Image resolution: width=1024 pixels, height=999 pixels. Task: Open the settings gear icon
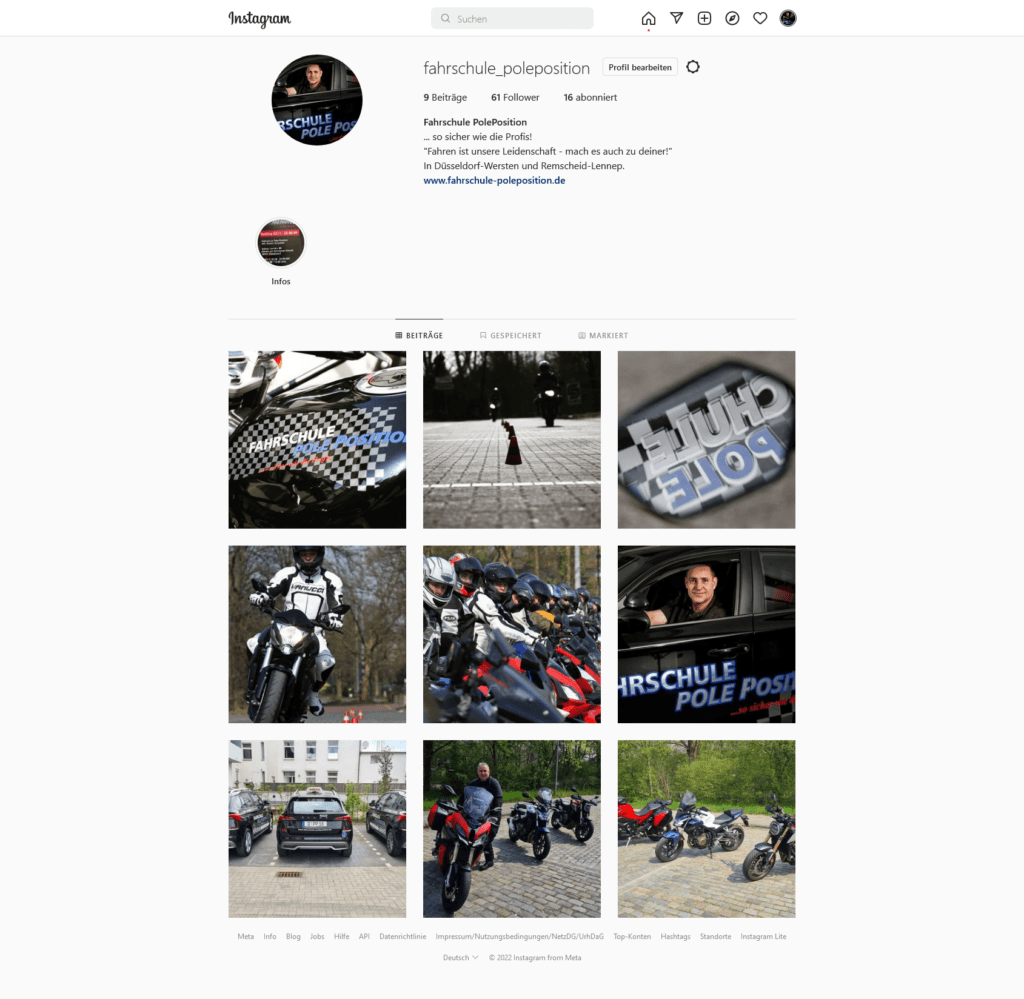pos(693,67)
